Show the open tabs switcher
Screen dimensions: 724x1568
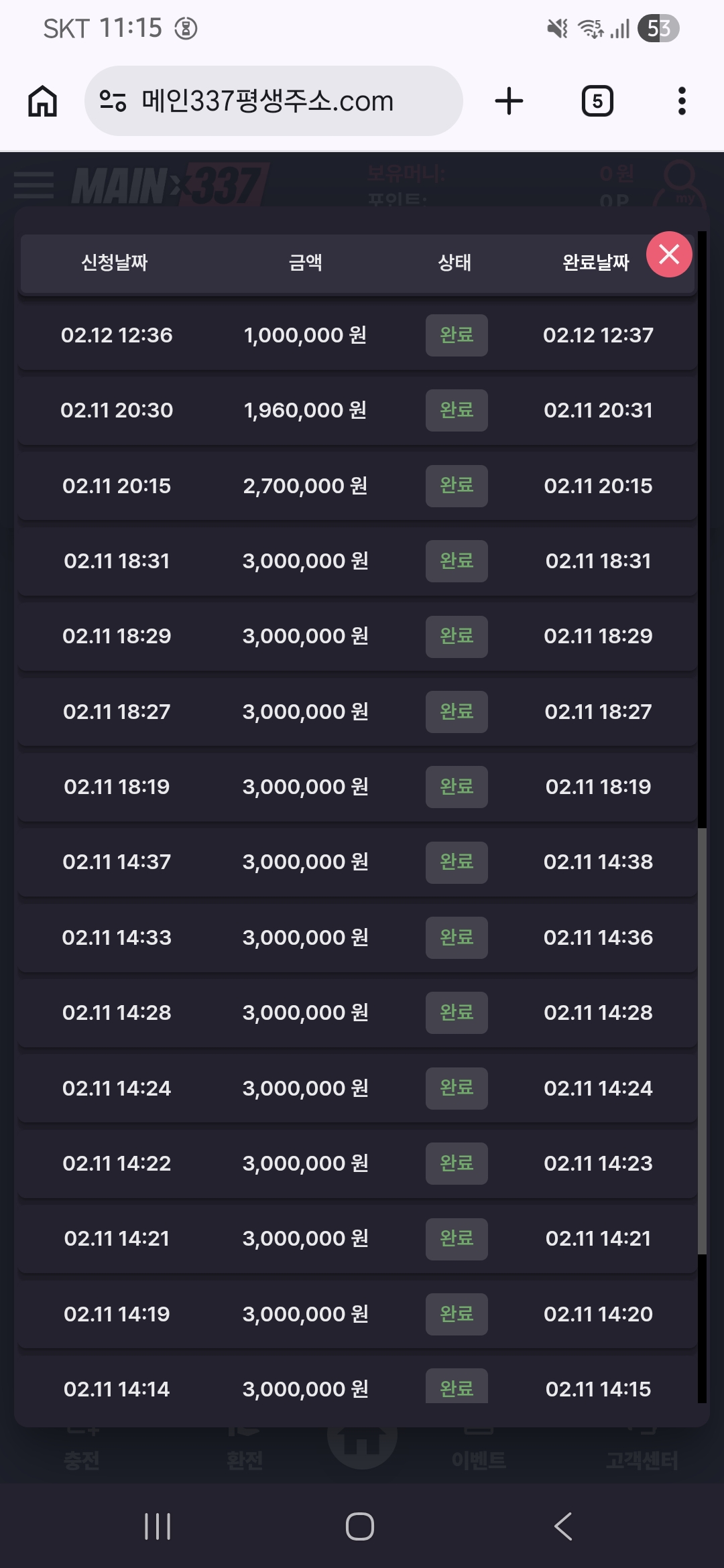tap(597, 101)
